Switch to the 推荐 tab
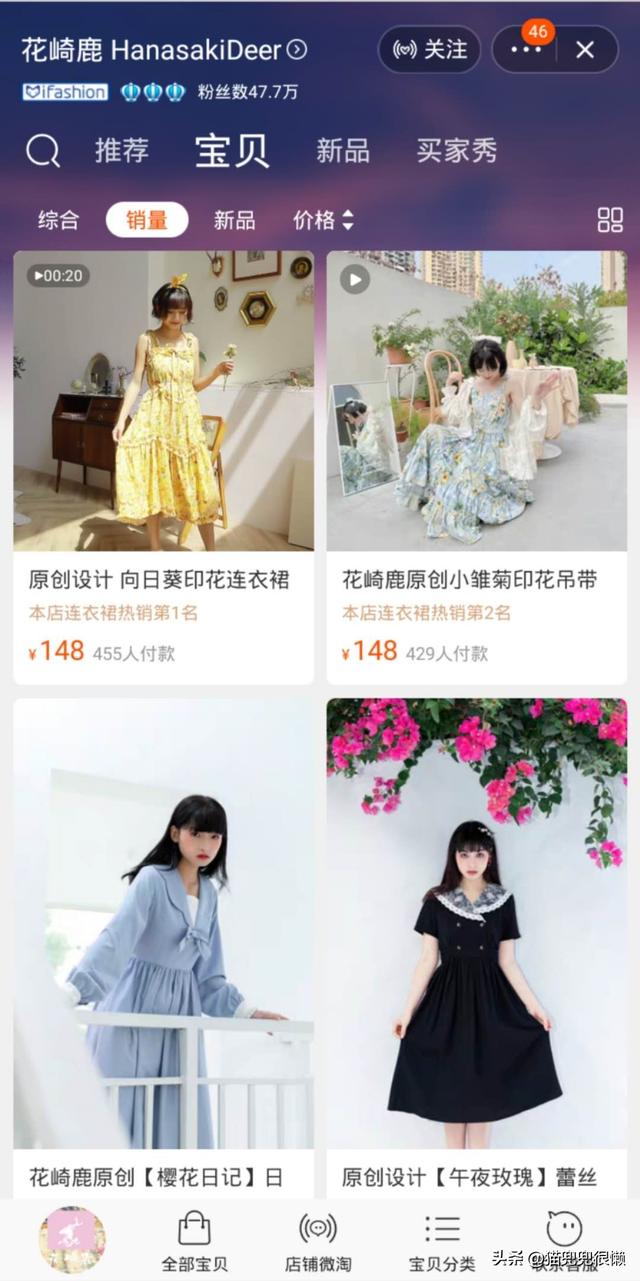This screenshot has width=640, height=1281. click(122, 151)
